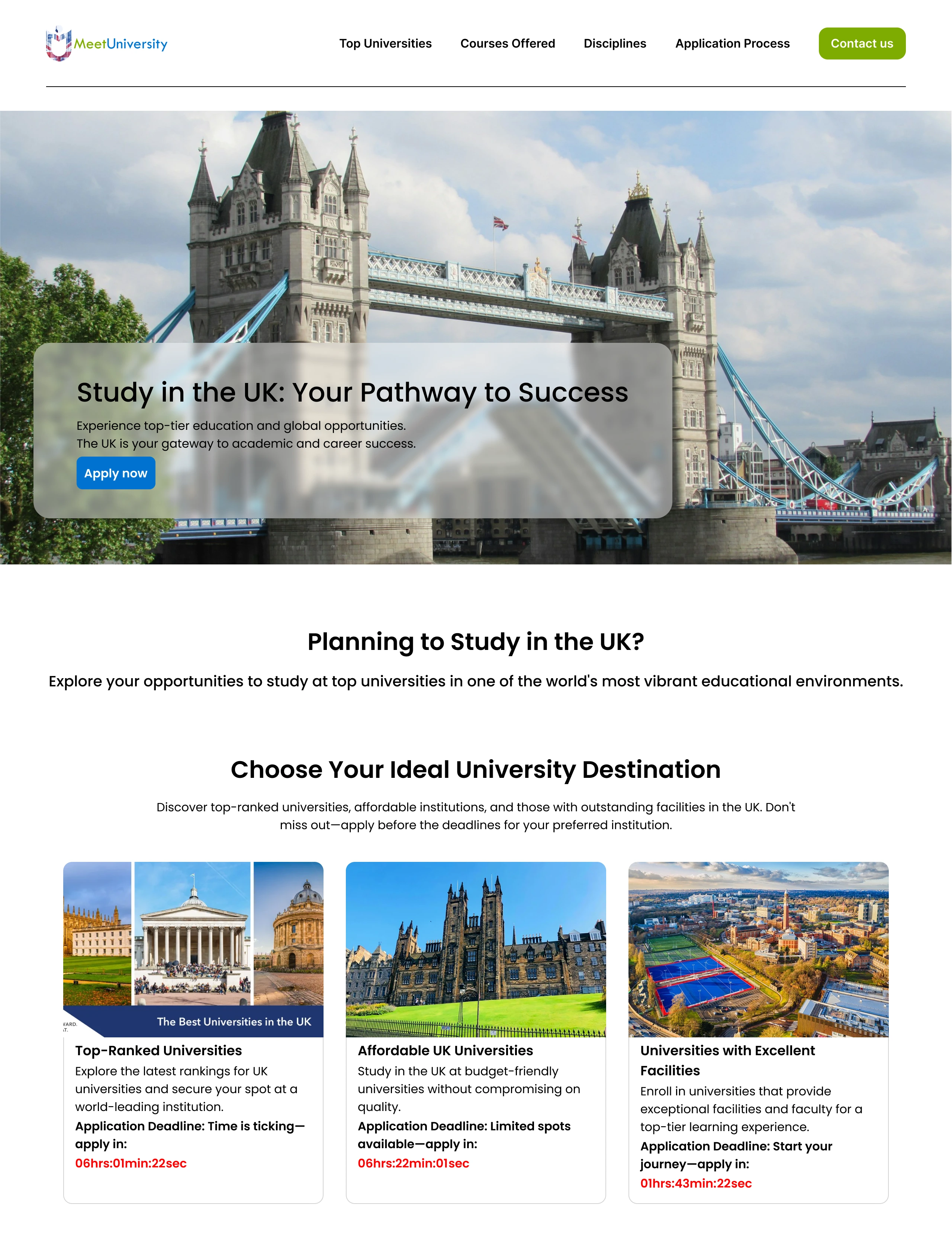Open the Top Universities nav link

pyautogui.click(x=385, y=44)
